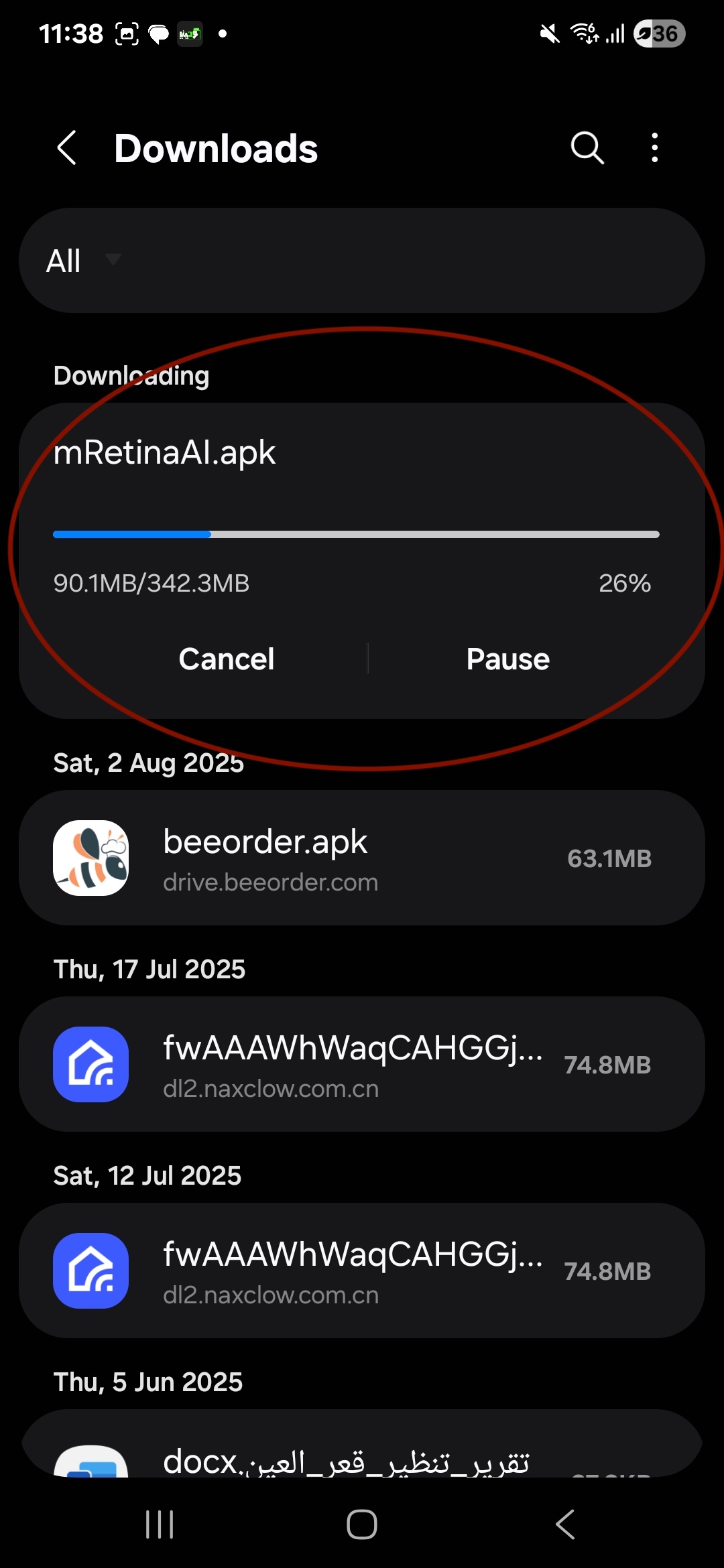Select the Downloads title header
Screen dimensions: 724x1568
pyautogui.click(x=216, y=147)
